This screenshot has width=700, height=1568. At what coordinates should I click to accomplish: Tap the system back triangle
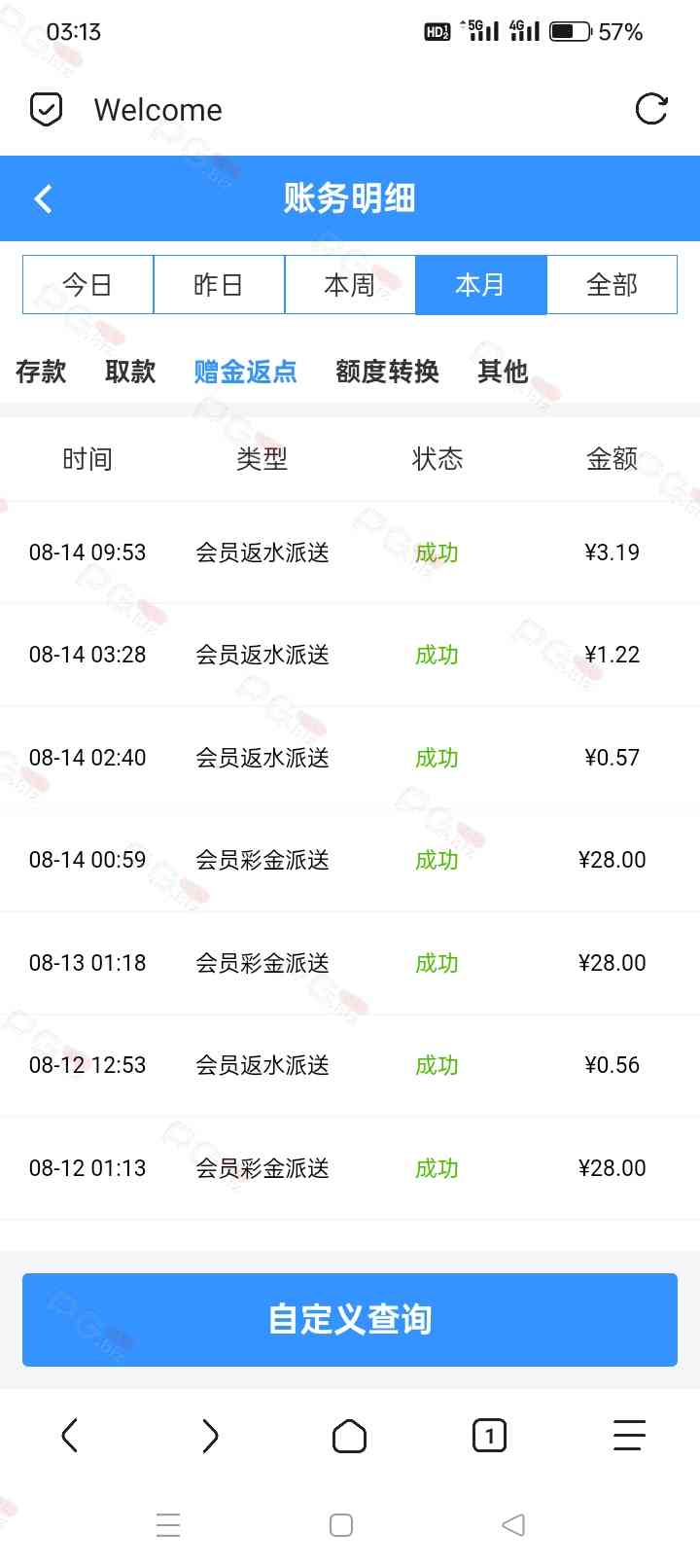coord(513,1524)
